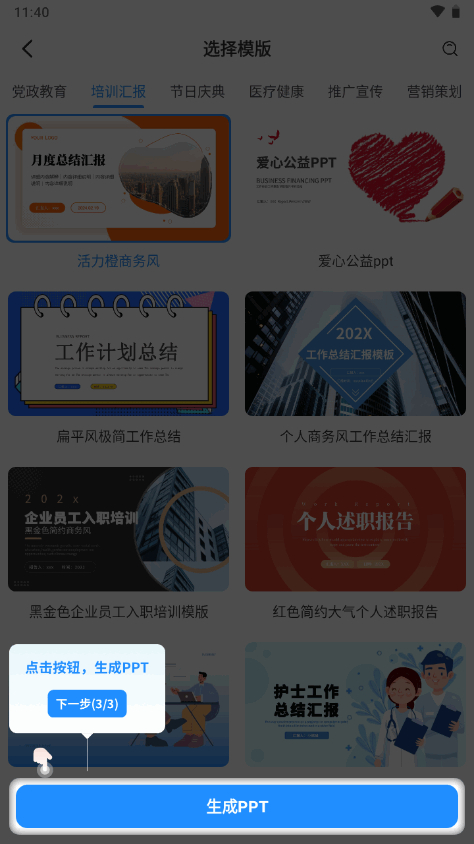
Task: Select the 个人商务风工作总结汇报 template
Action: coord(355,354)
